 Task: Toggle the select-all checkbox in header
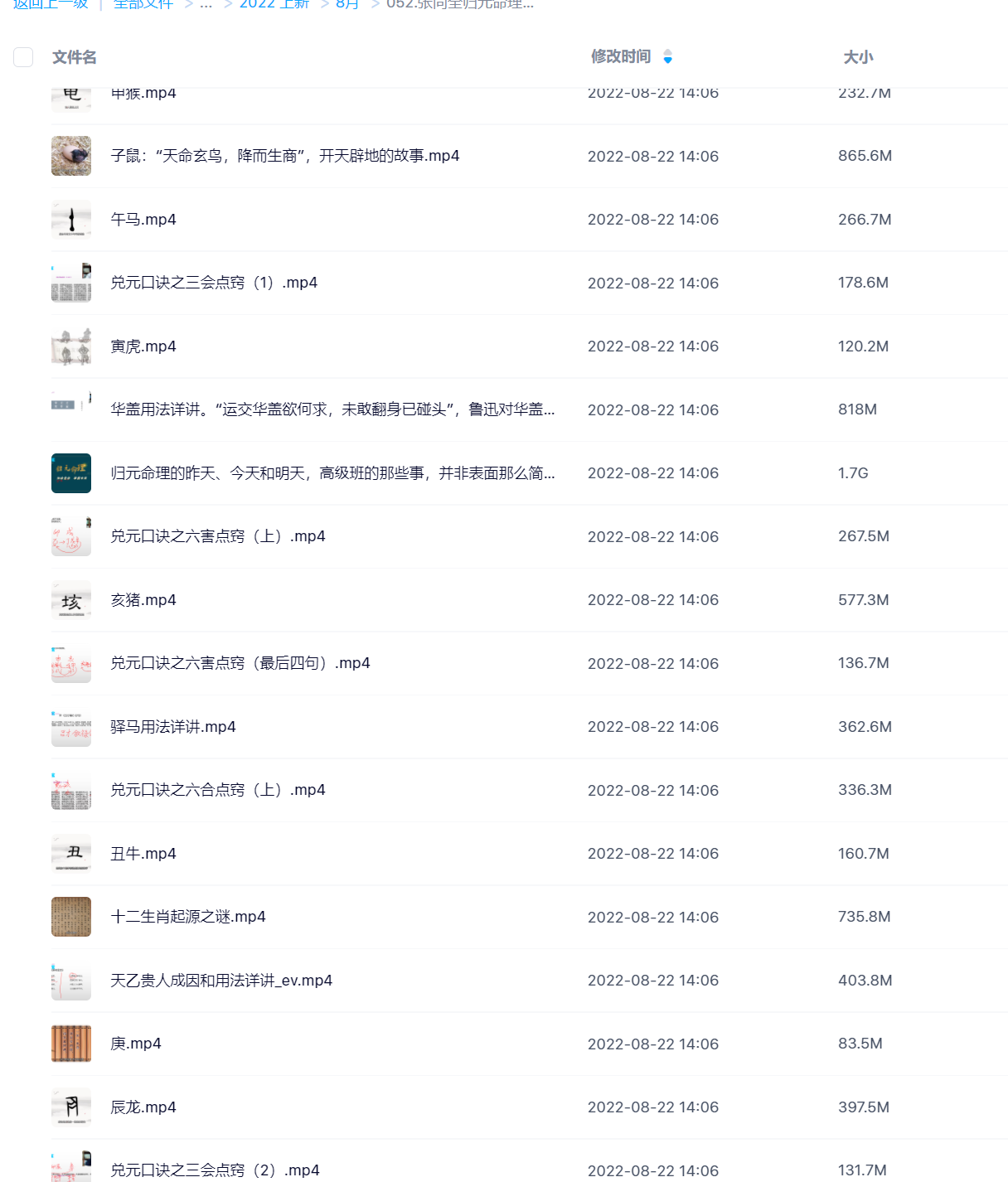click(x=22, y=57)
